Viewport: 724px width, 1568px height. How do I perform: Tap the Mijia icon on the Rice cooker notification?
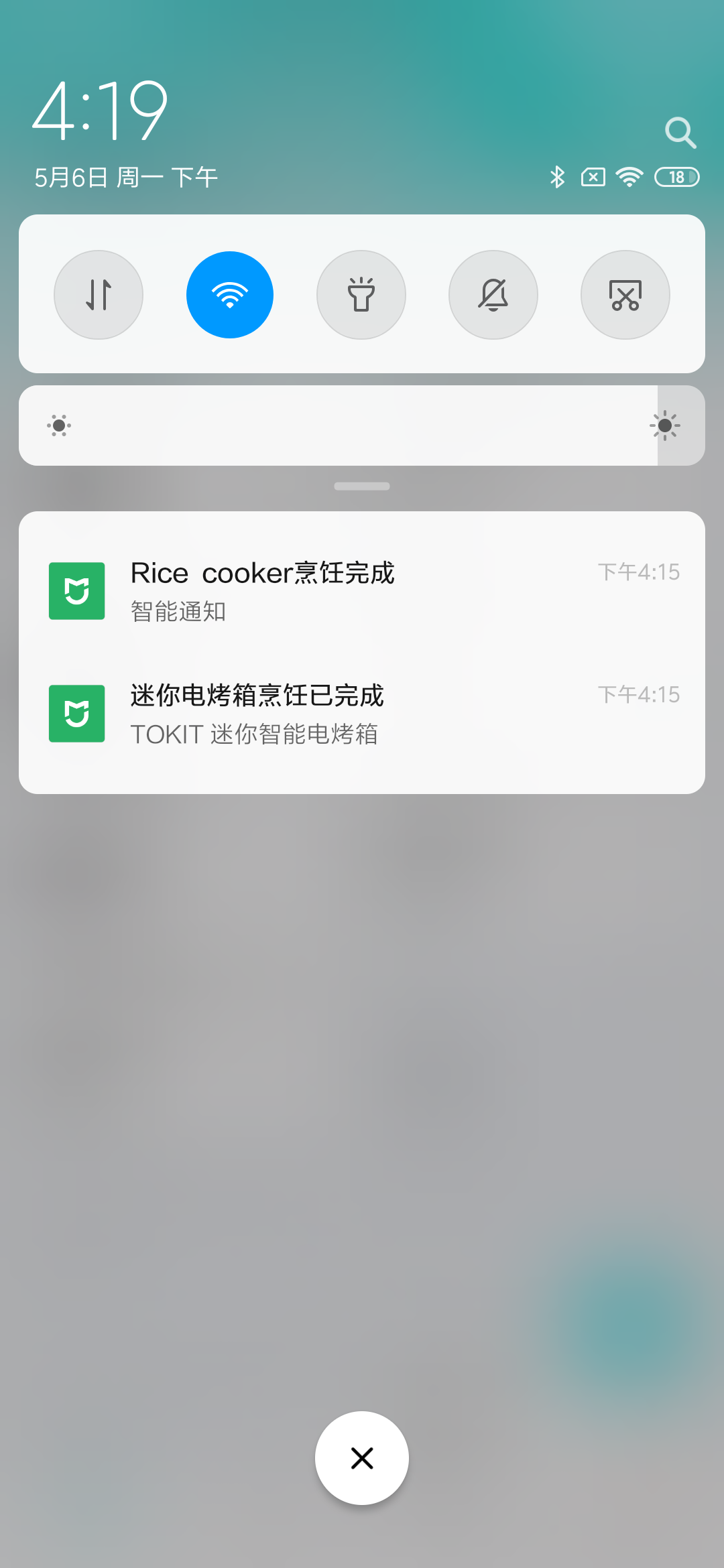pyautogui.click(x=76, y=590)
